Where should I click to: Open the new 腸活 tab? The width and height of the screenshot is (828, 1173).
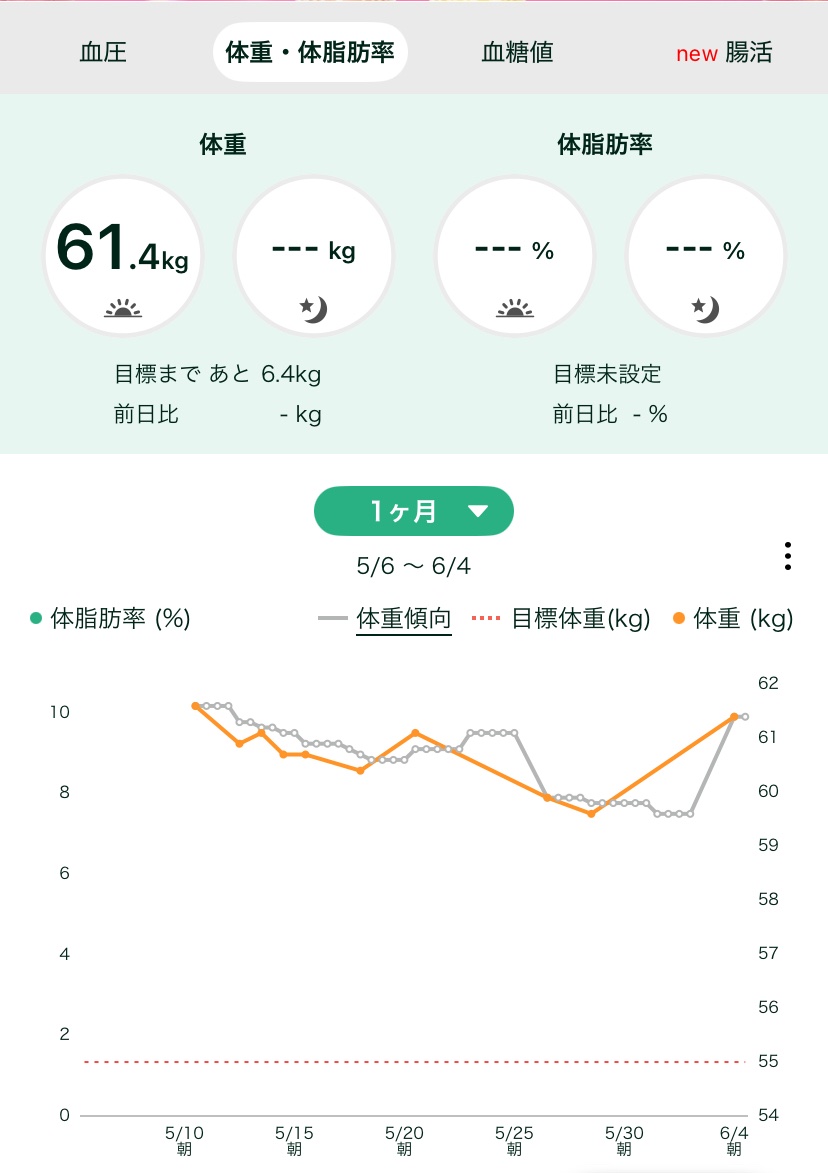725,53
